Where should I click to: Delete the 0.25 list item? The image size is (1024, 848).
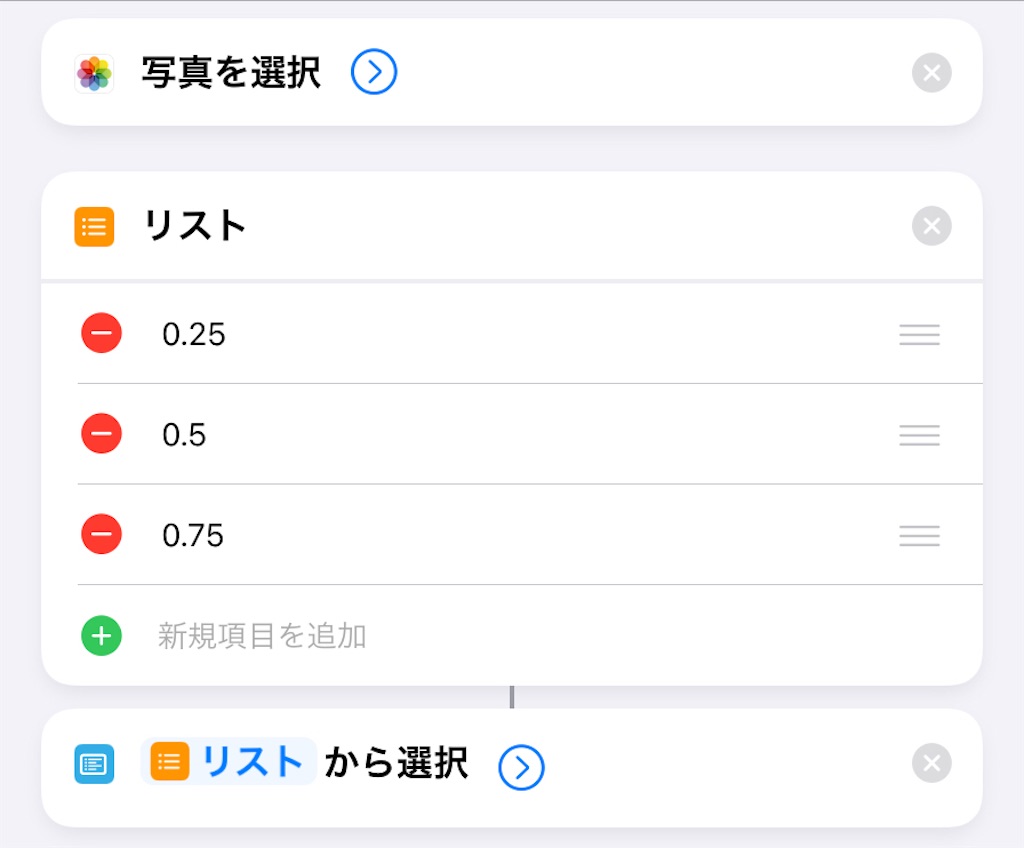click(101, 333)
